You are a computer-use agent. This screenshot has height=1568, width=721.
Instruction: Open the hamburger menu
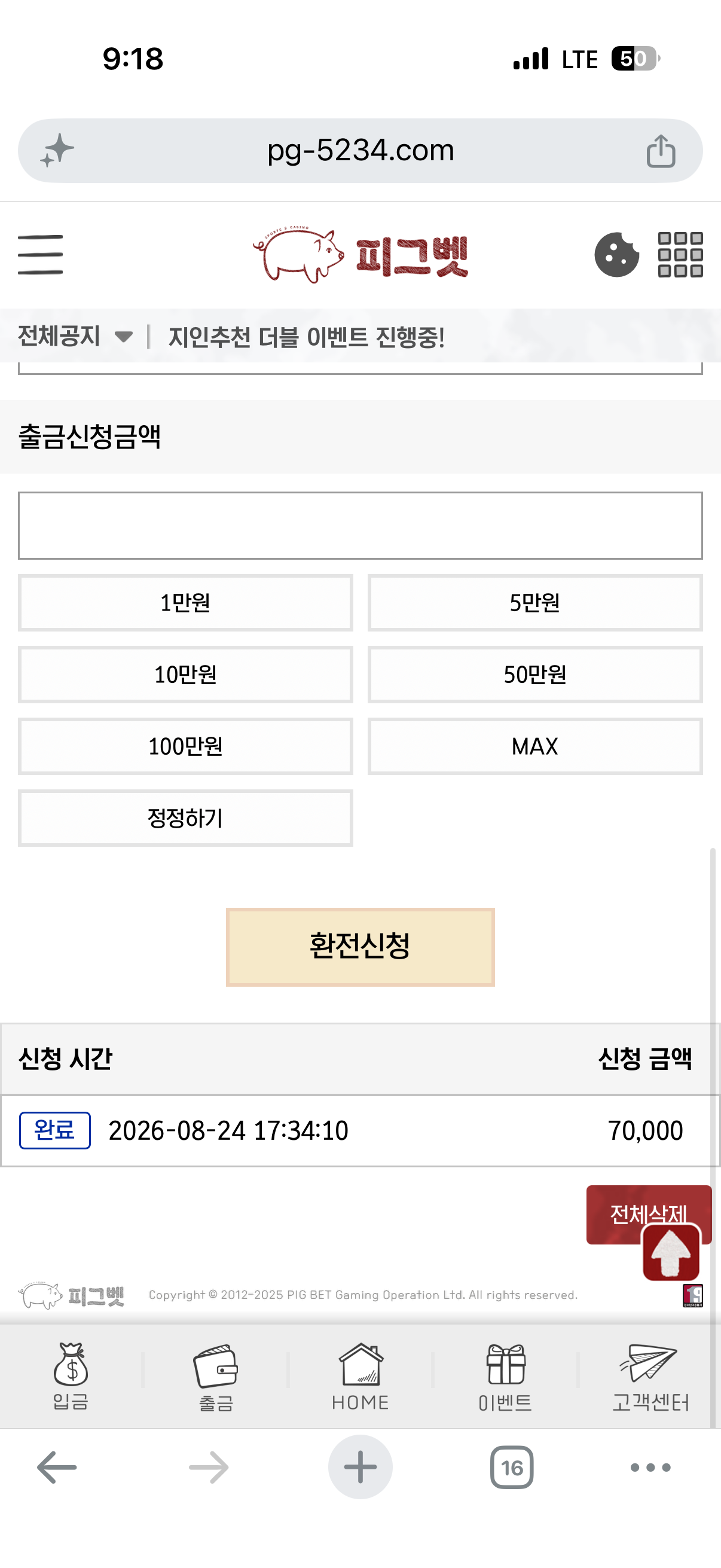[x=40, y=254]
